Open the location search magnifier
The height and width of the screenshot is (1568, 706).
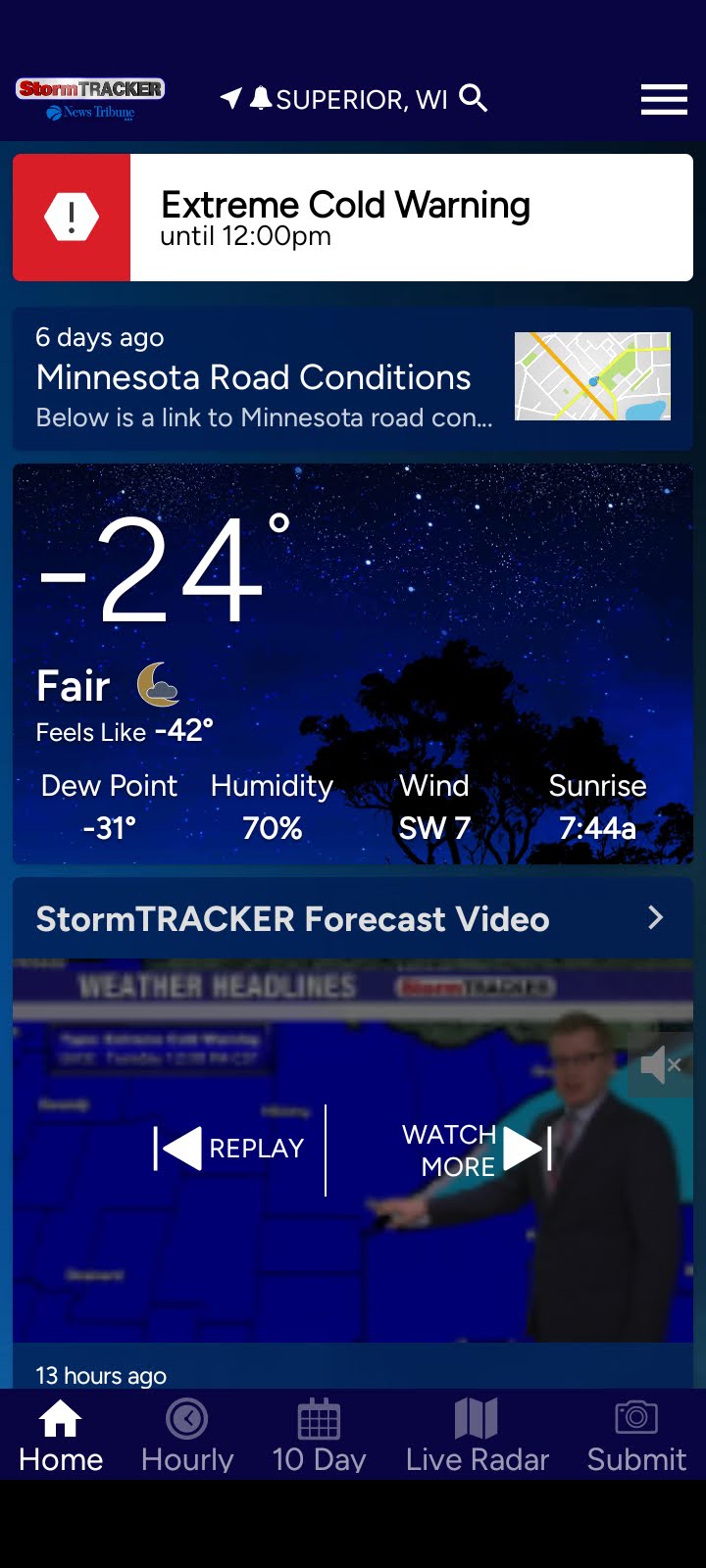pos(474,98)
